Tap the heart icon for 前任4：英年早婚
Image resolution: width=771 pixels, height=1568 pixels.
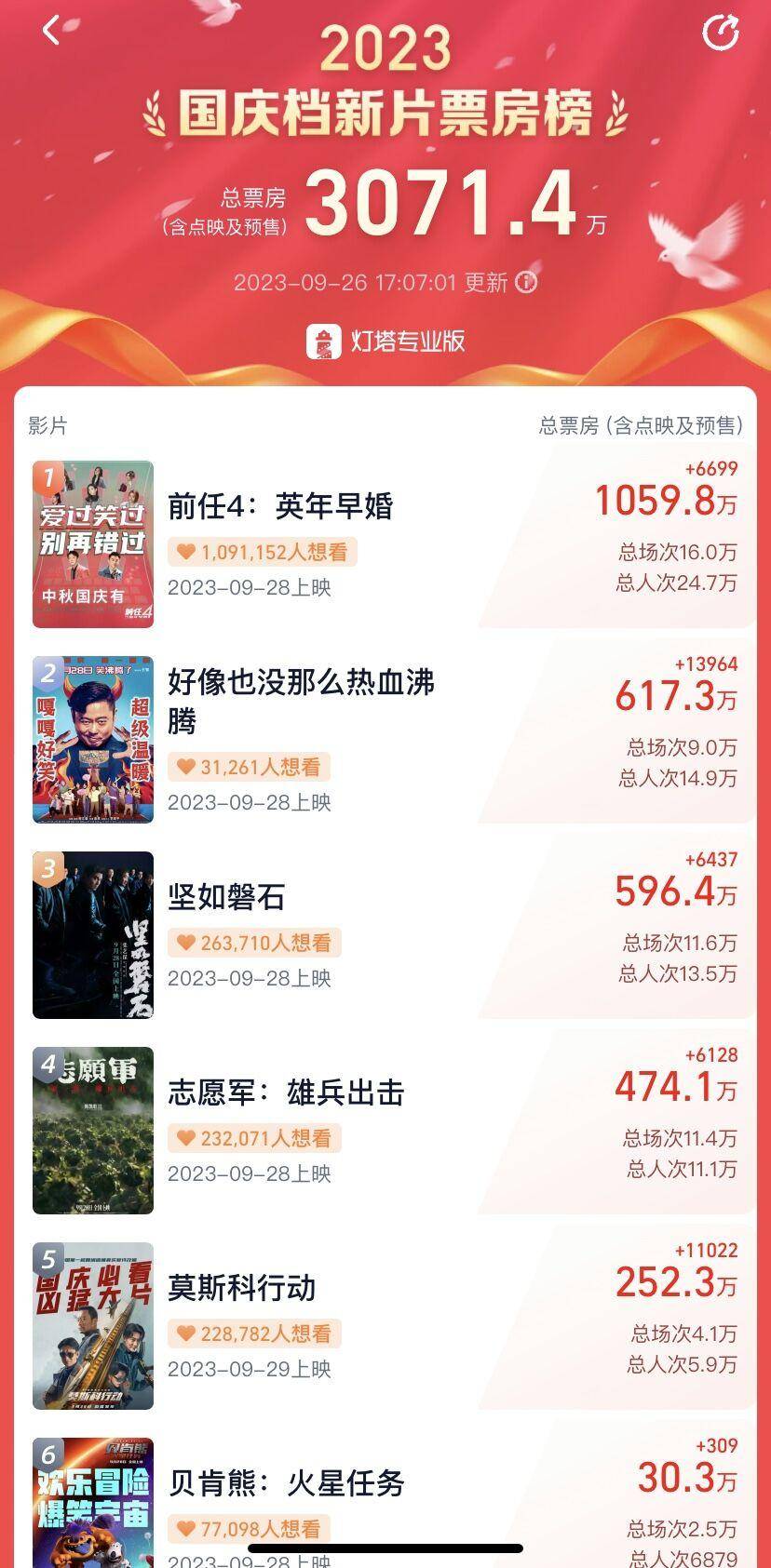[x=187, y=552]
